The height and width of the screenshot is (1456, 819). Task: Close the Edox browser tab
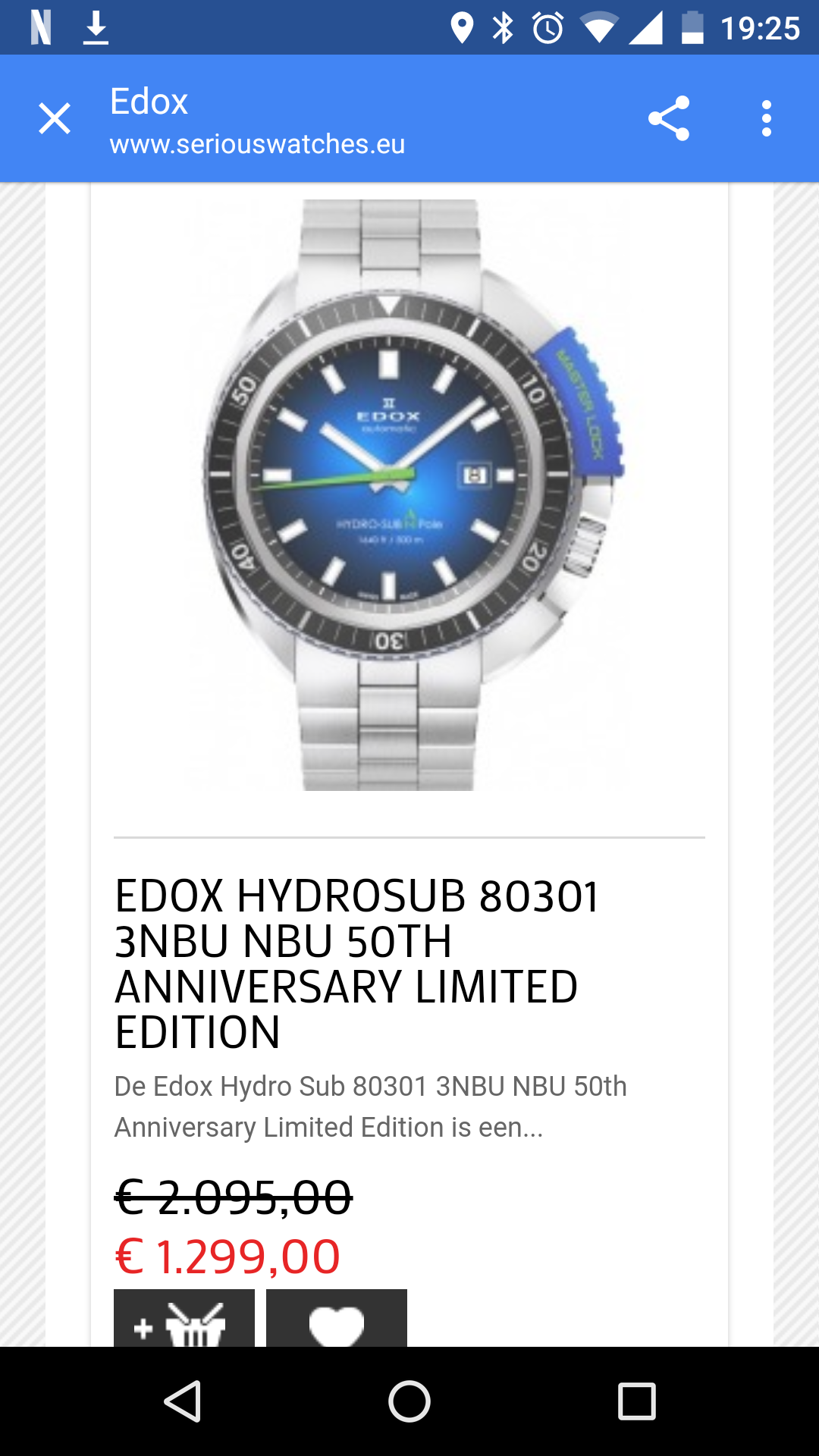pyautogui.click(x=55, y=119)
